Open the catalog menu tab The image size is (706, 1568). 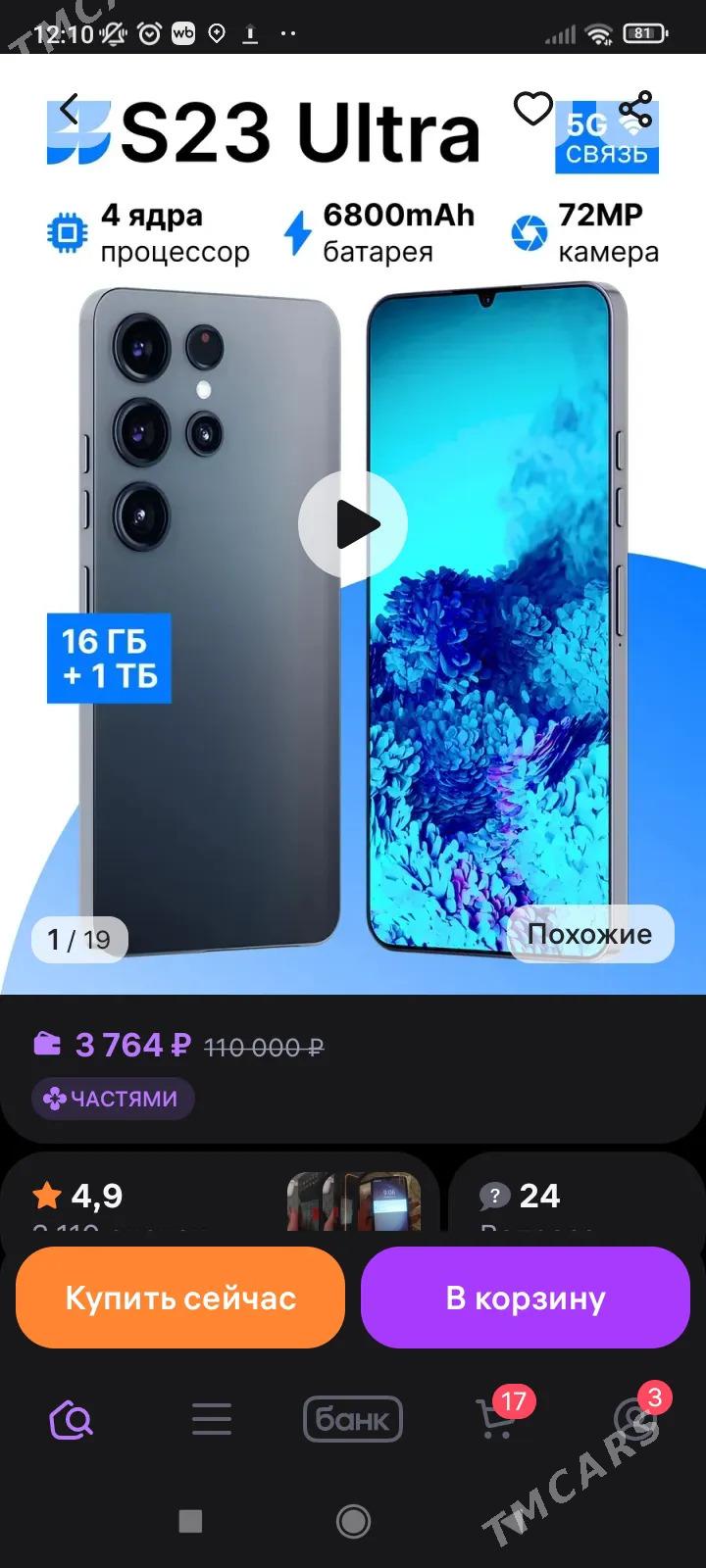pos(212,1419)
